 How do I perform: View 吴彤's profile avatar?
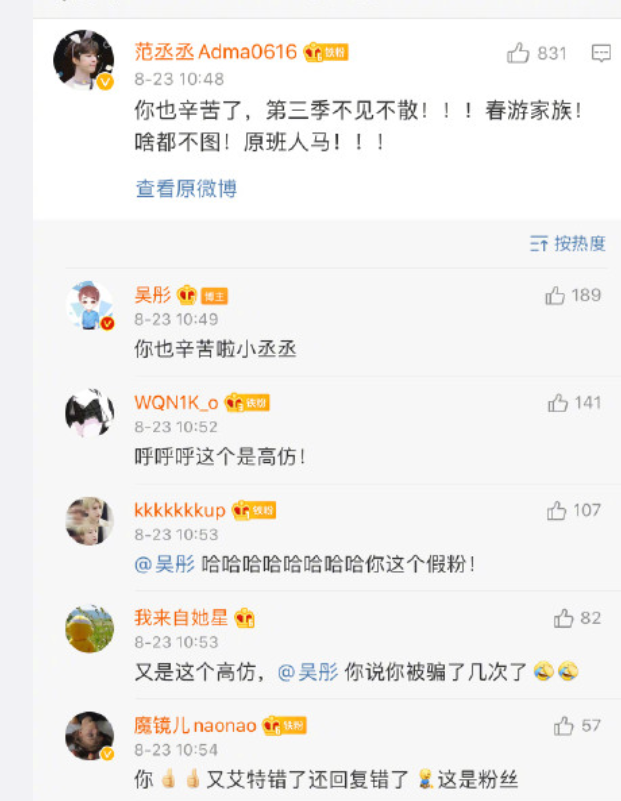[89, 305]
